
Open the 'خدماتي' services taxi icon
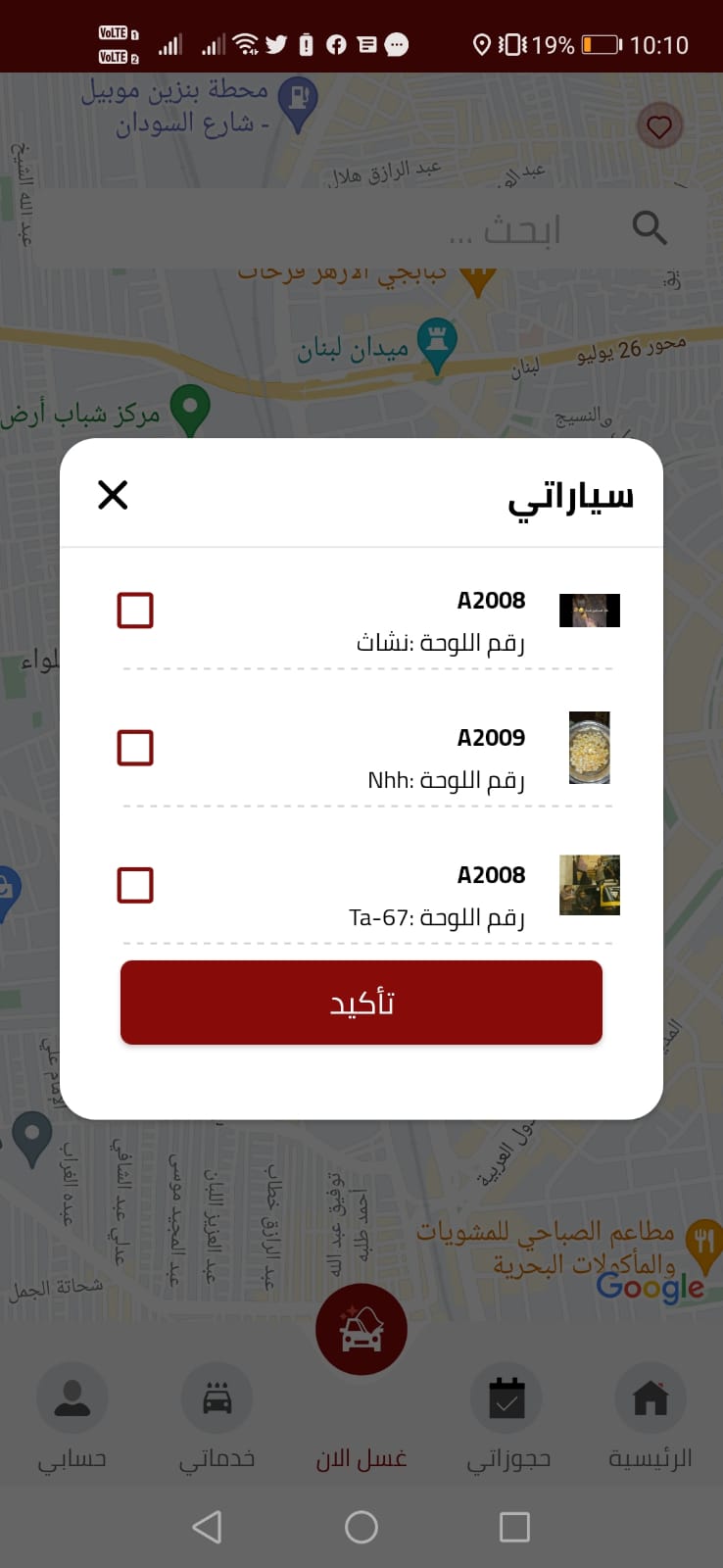(x=217, y=1397)
